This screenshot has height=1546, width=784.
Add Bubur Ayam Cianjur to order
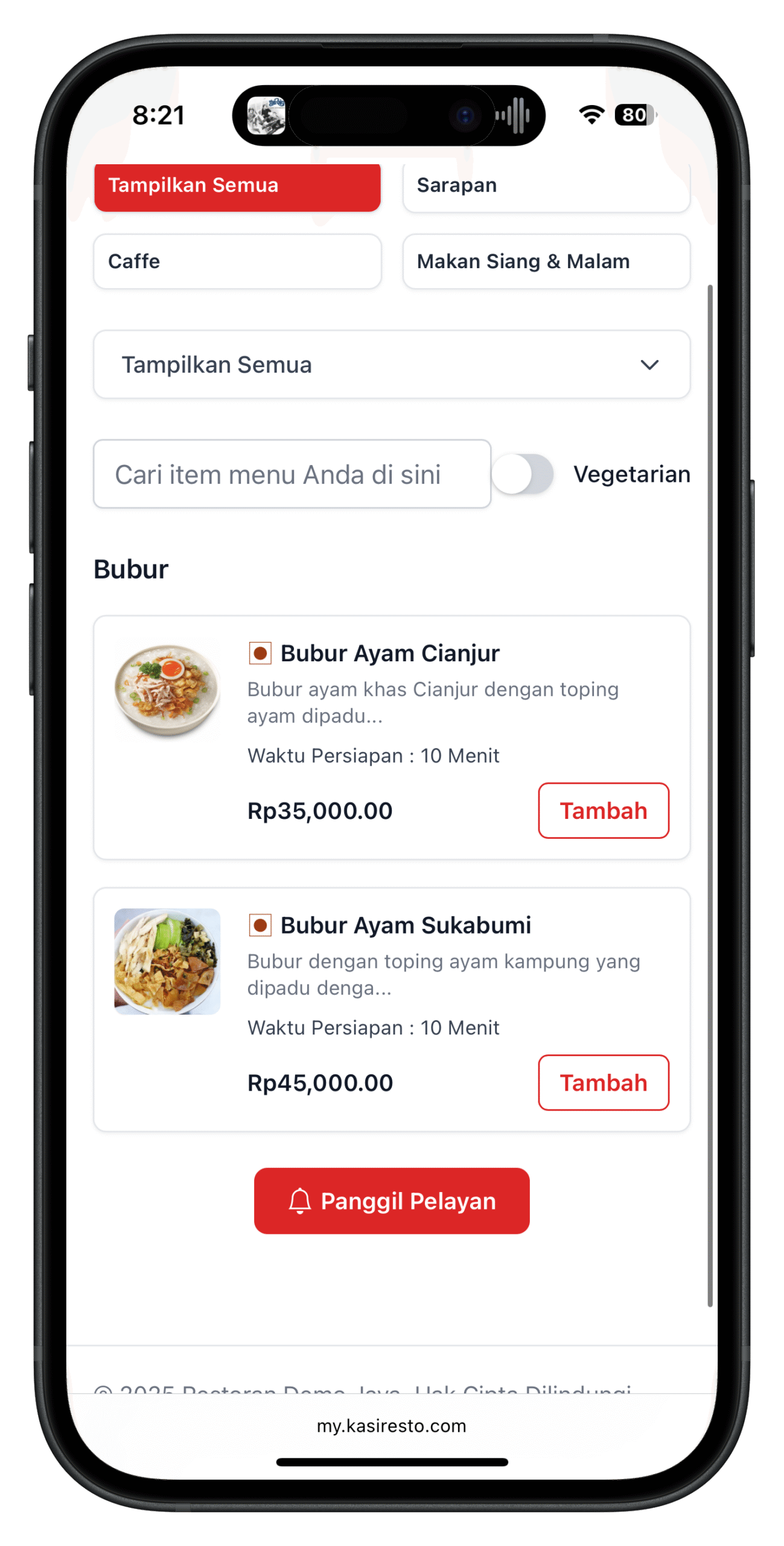tap(603, 810)
